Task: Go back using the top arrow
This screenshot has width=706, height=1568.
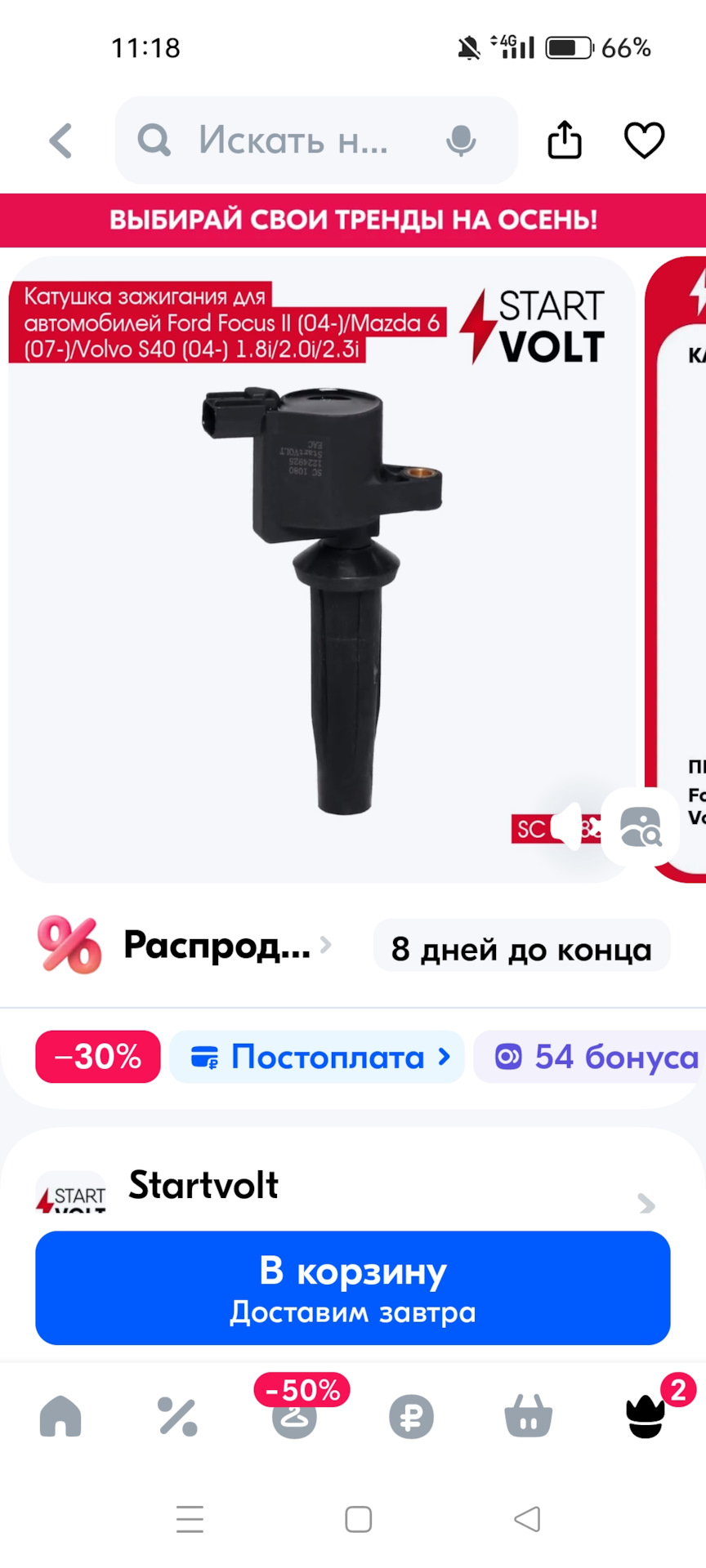Action: [61, 140]
